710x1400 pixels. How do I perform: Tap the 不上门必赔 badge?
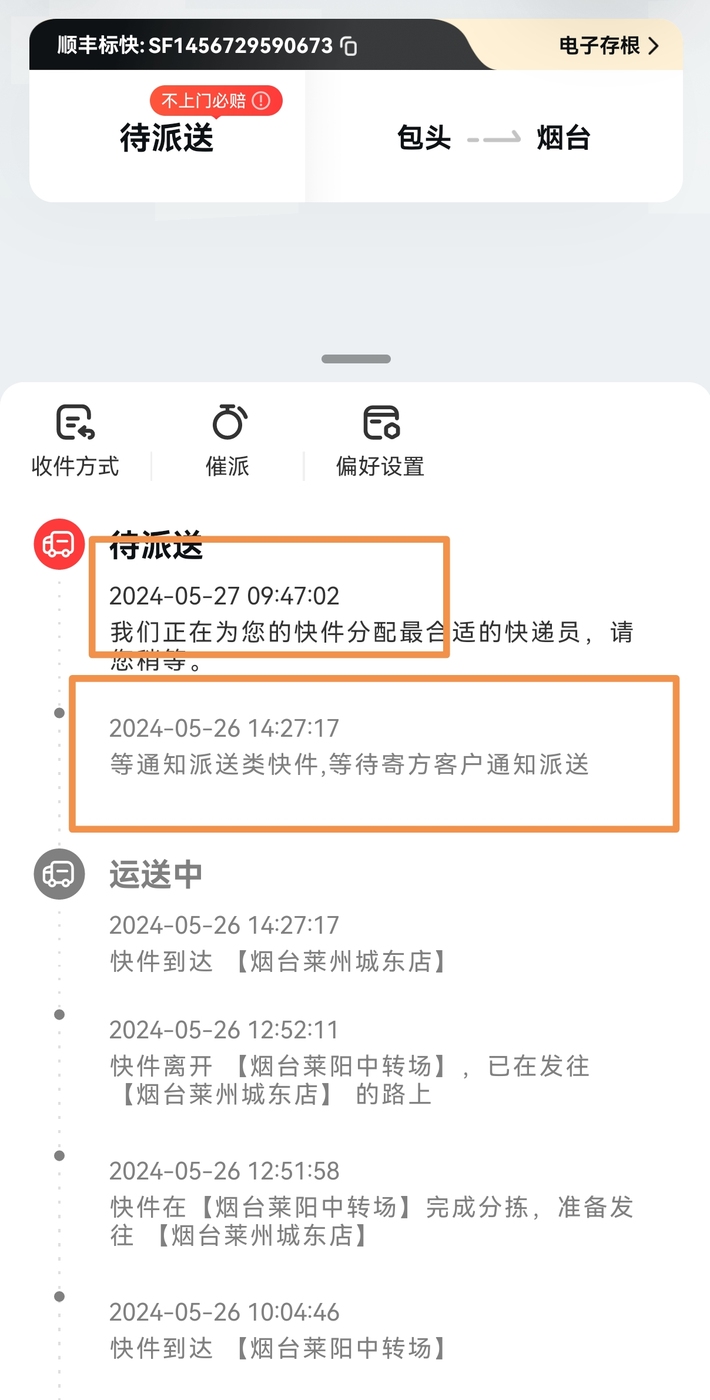(x=216, y=100)
